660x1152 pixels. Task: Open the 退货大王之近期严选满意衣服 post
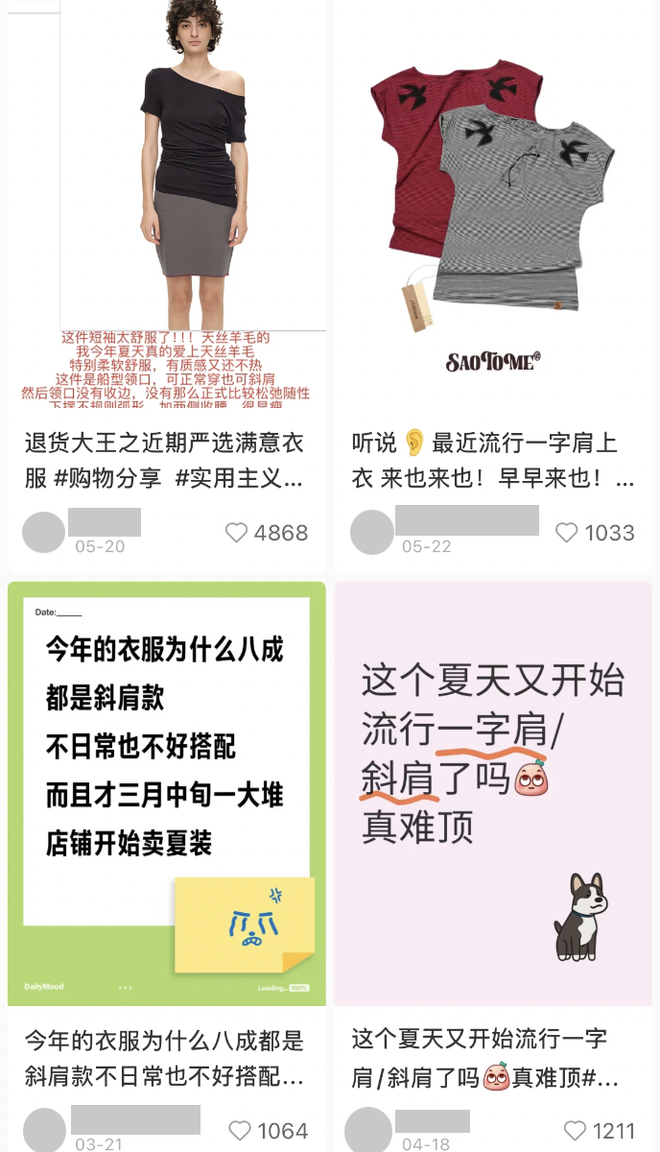tap(166, 200)
